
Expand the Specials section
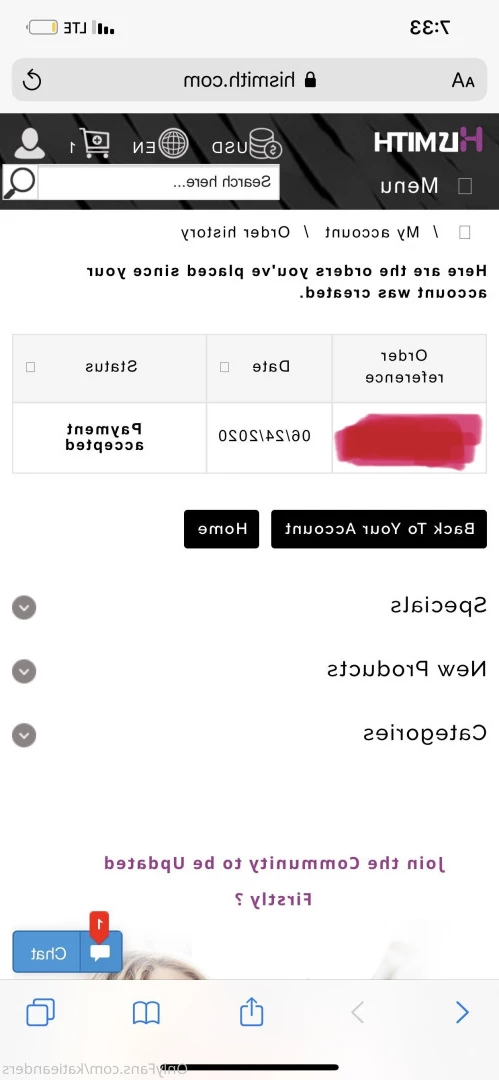pyautogui.click(x=249, y=607)
